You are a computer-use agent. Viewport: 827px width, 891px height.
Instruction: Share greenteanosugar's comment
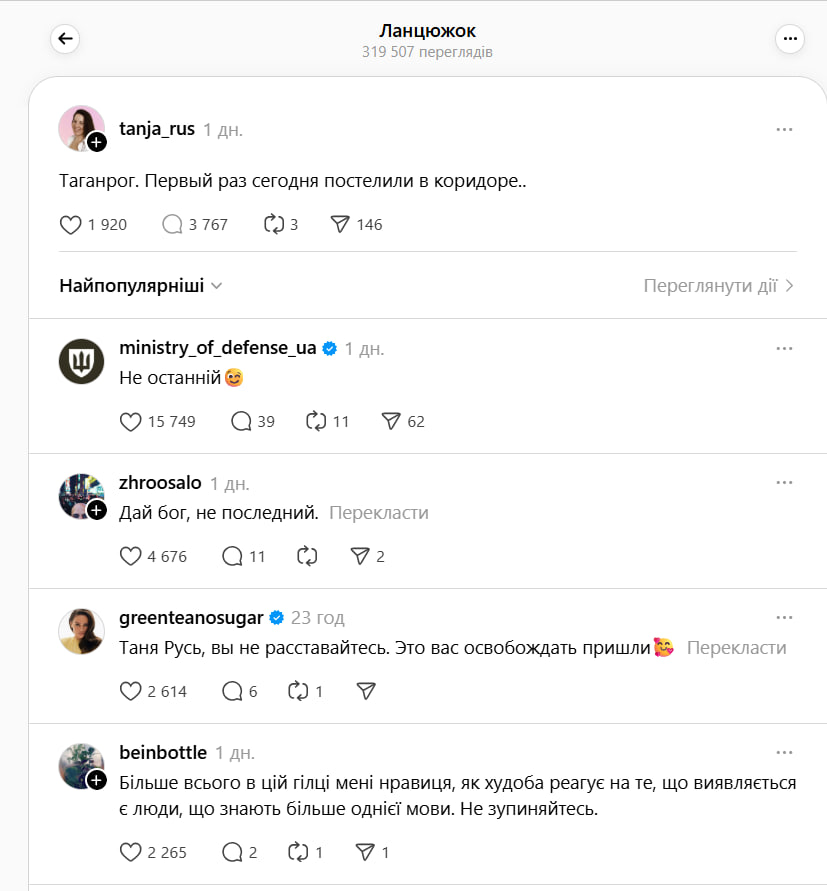point(366,691)
